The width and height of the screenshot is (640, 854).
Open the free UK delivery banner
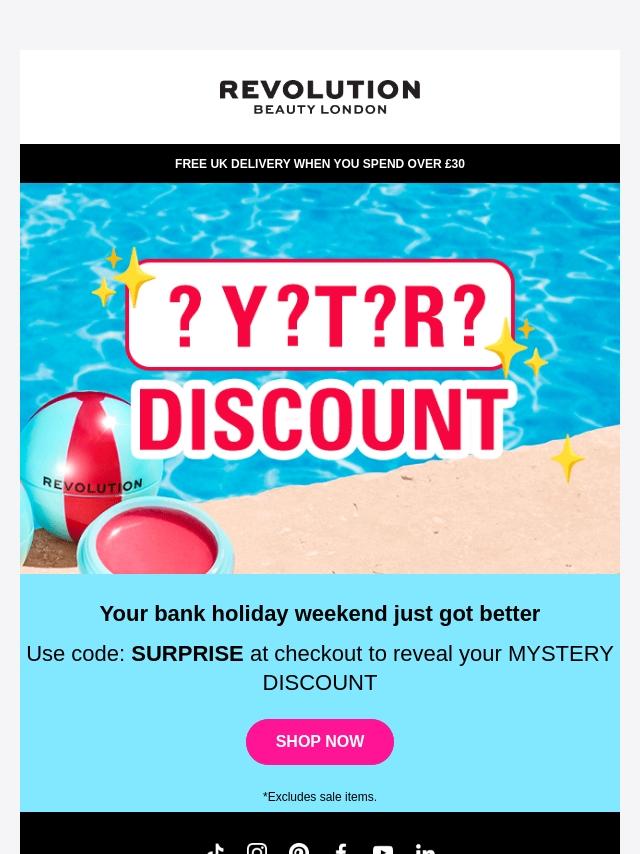320,163
